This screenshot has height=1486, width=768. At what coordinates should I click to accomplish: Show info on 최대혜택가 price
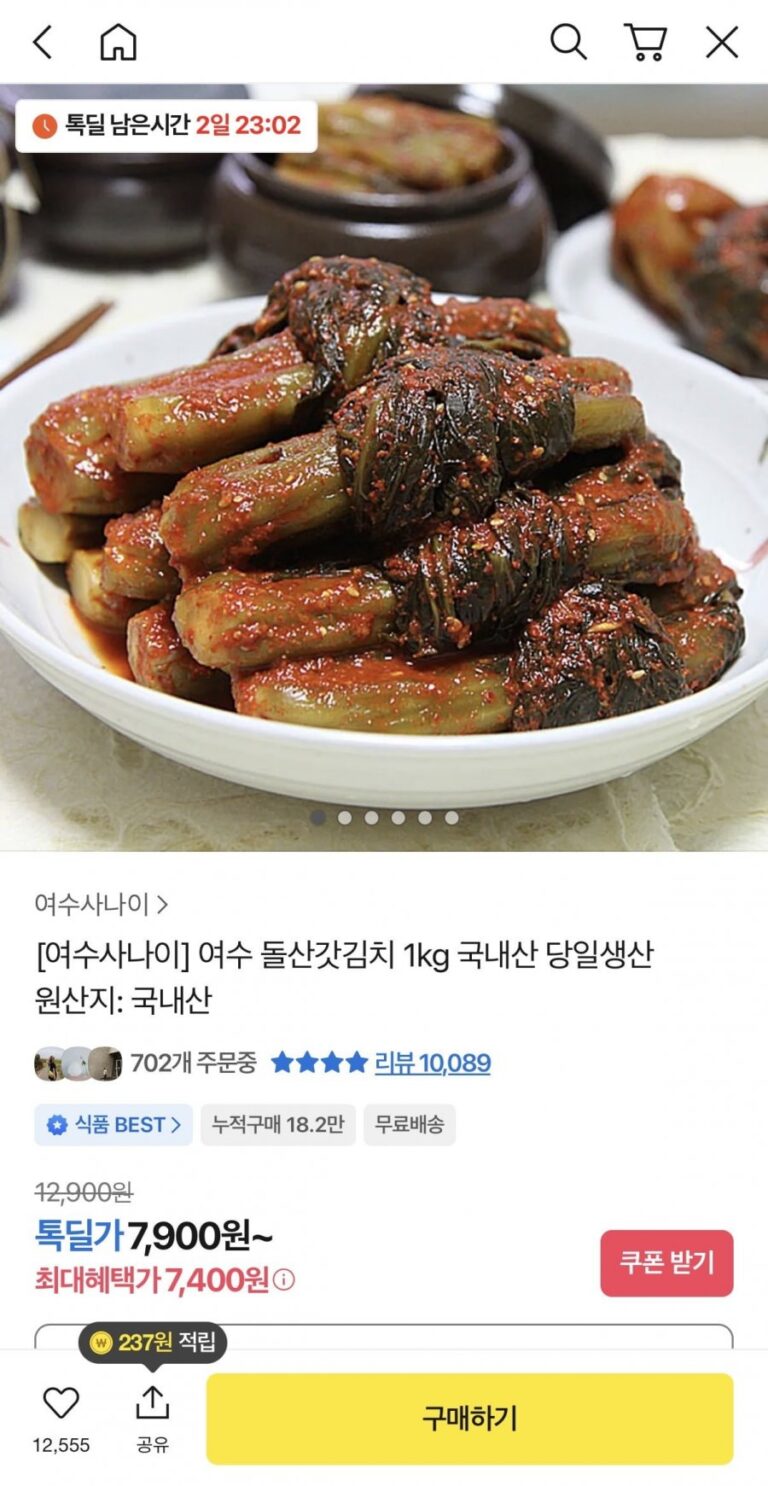[x=284, y=1280]
